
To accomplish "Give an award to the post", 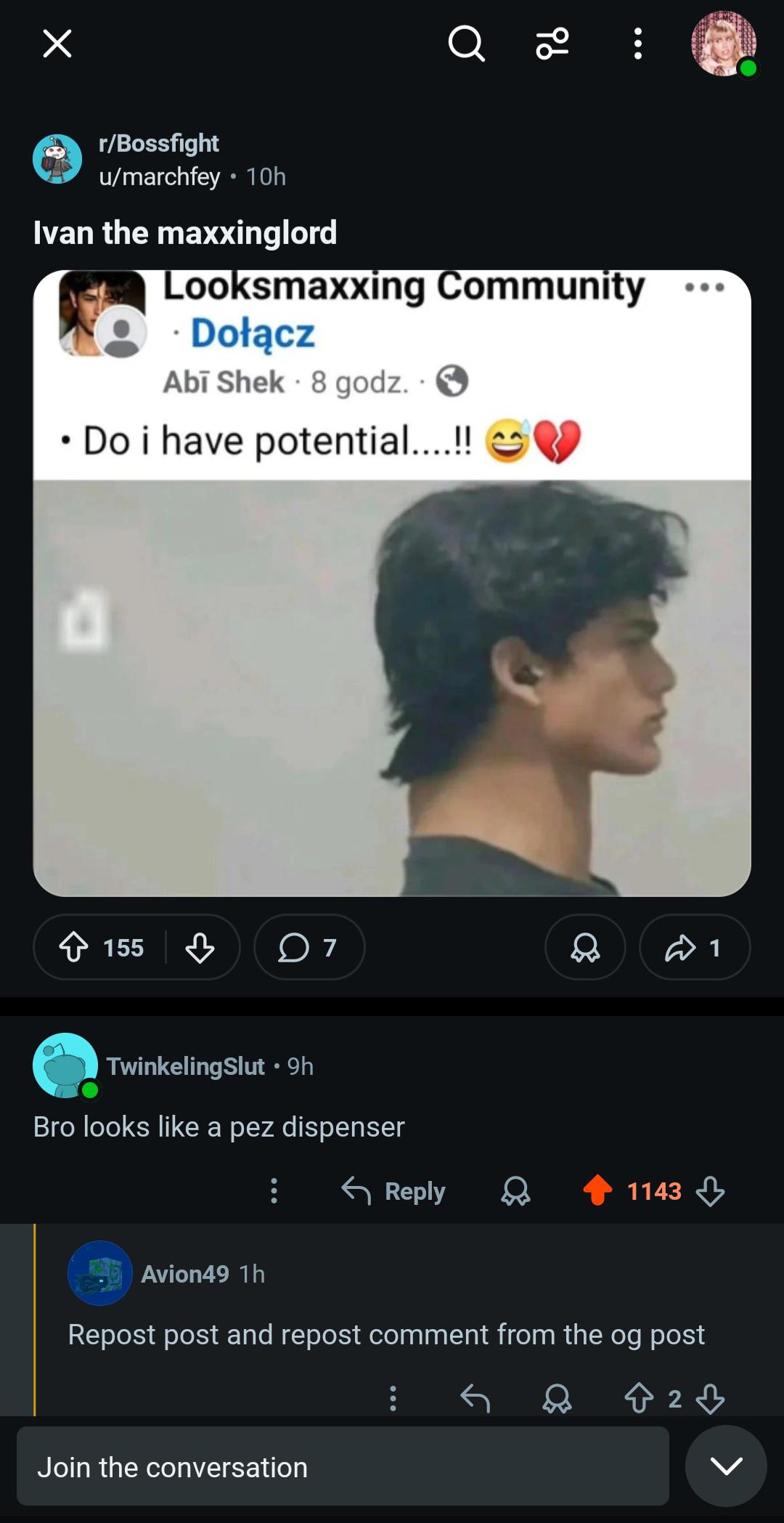I will [585, 947].
